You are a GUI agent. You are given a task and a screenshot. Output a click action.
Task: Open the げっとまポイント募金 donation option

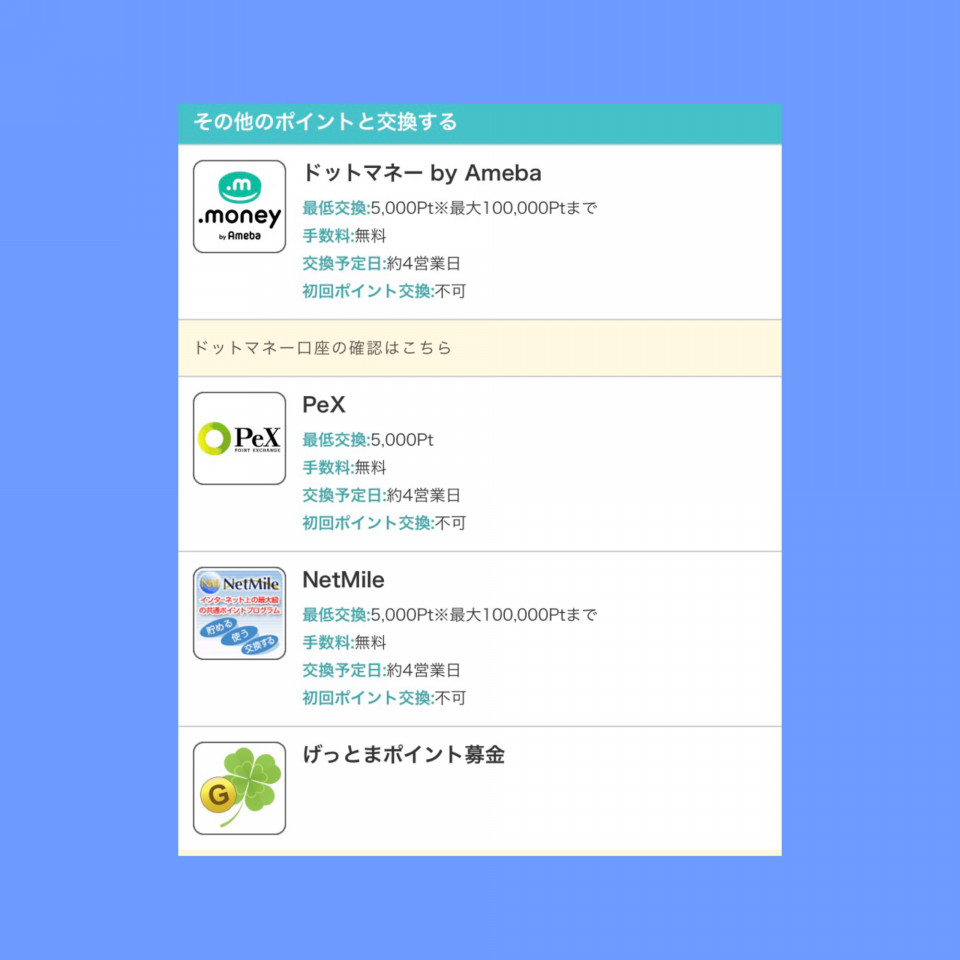tap(403, 755)
